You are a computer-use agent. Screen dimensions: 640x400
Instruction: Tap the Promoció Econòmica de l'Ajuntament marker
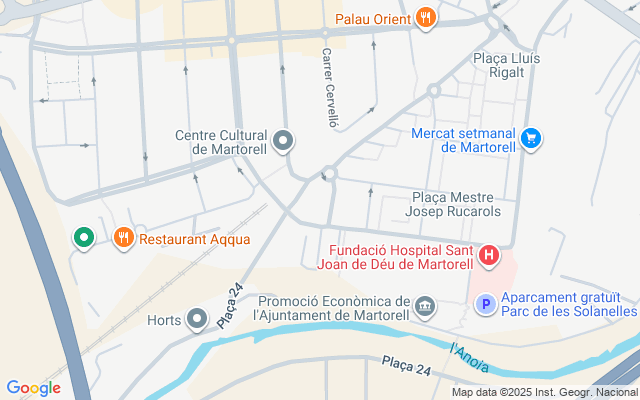tap(426, 305)
